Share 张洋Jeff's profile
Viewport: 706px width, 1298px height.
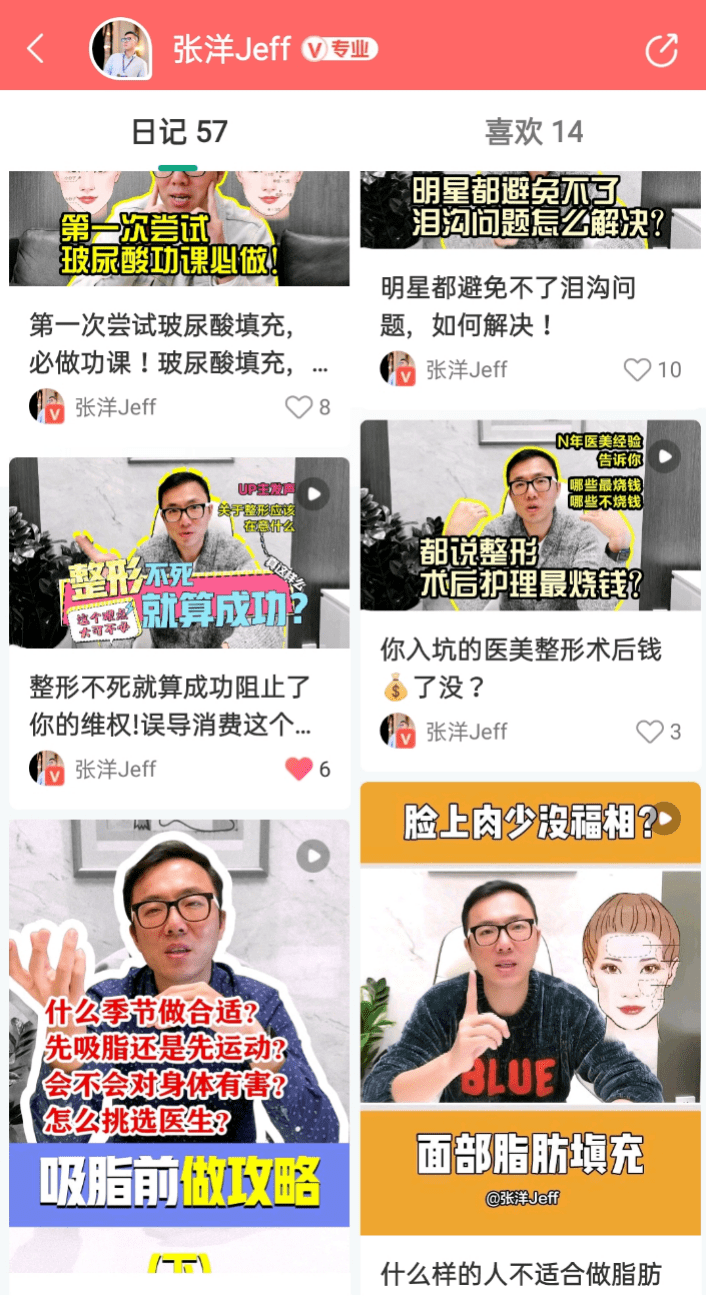click(x=661, y=49)
